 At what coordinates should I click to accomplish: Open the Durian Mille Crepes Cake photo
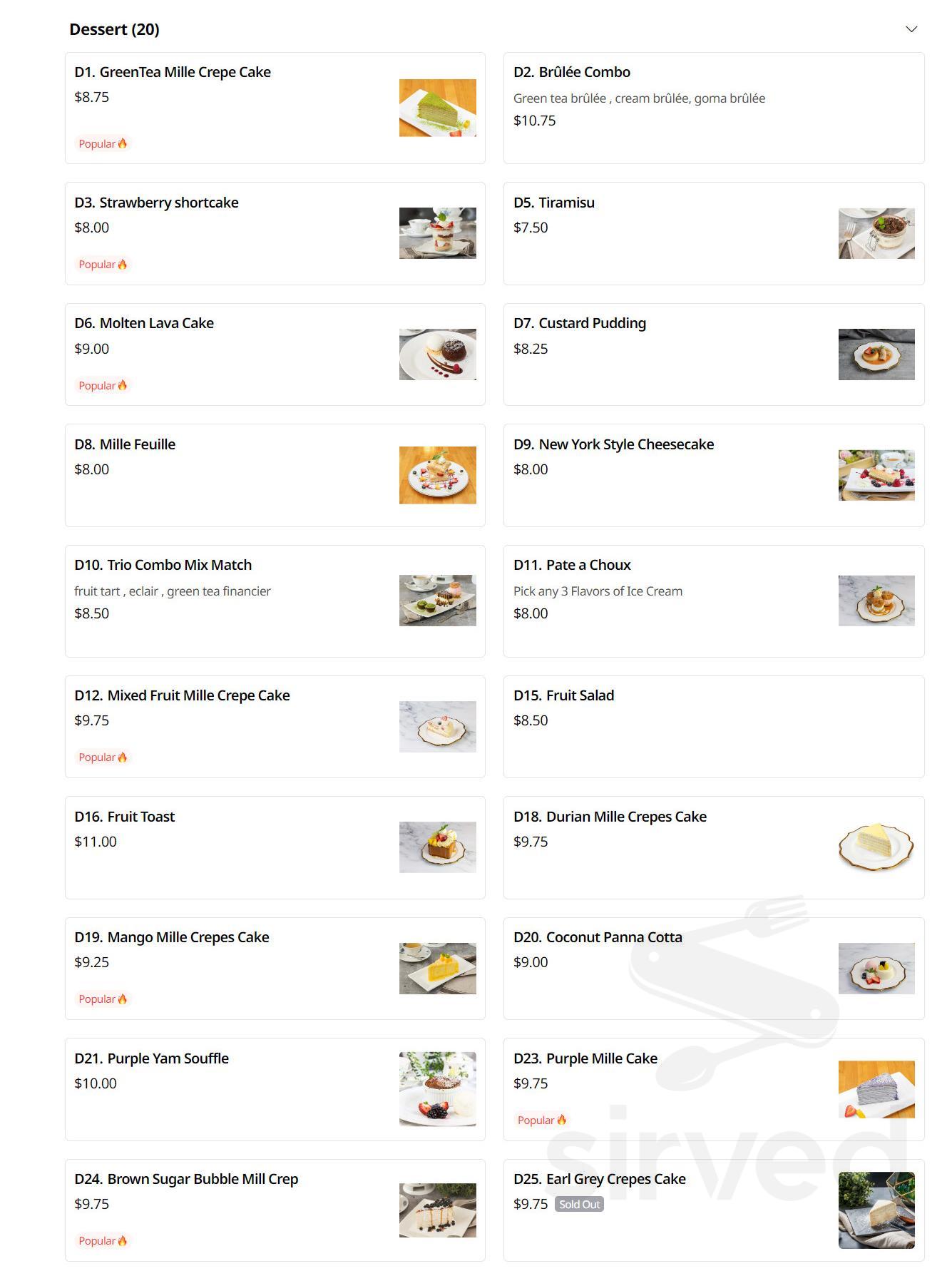pyautogui.click(x=876, y=846)
